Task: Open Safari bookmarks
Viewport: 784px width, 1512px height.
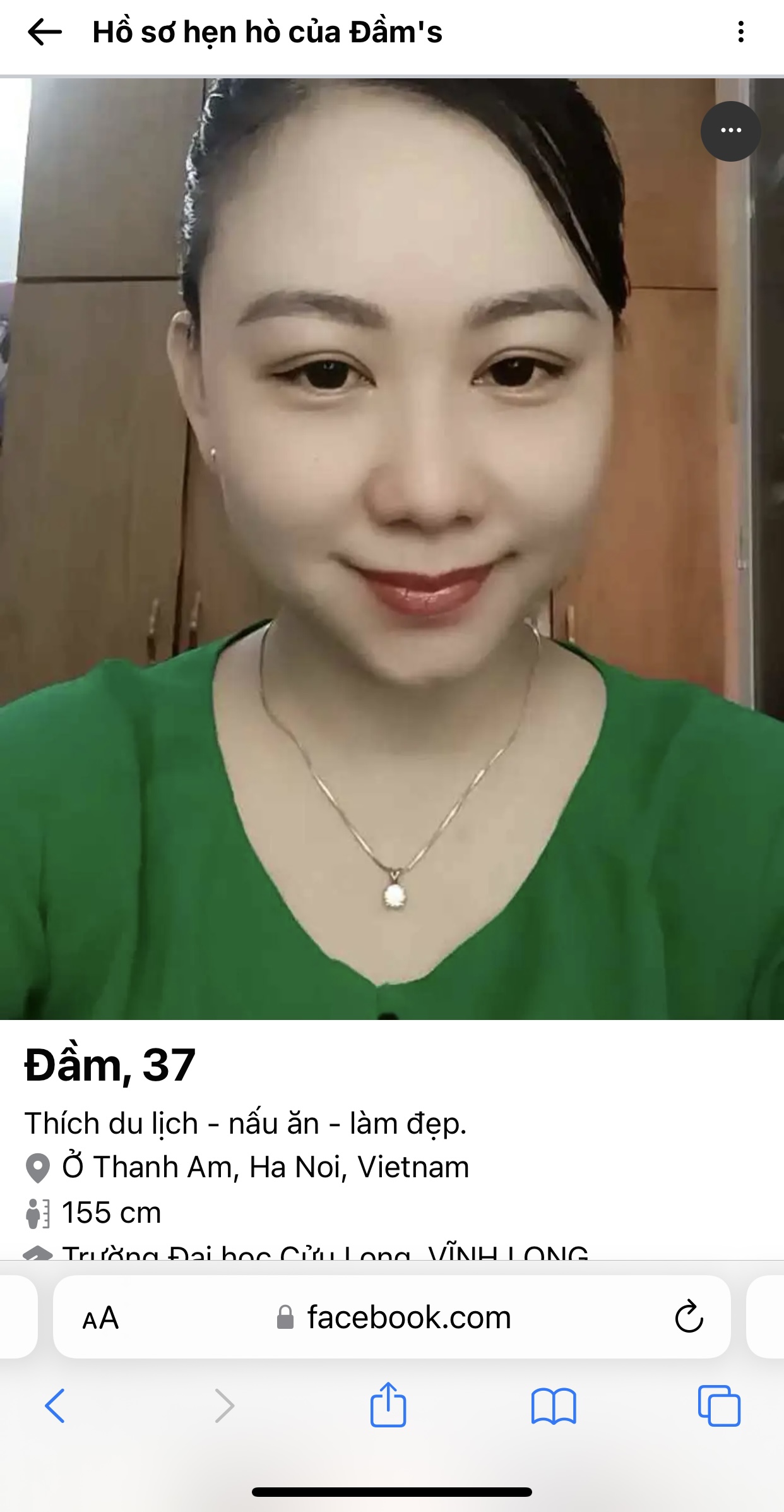Action: 554,1406
